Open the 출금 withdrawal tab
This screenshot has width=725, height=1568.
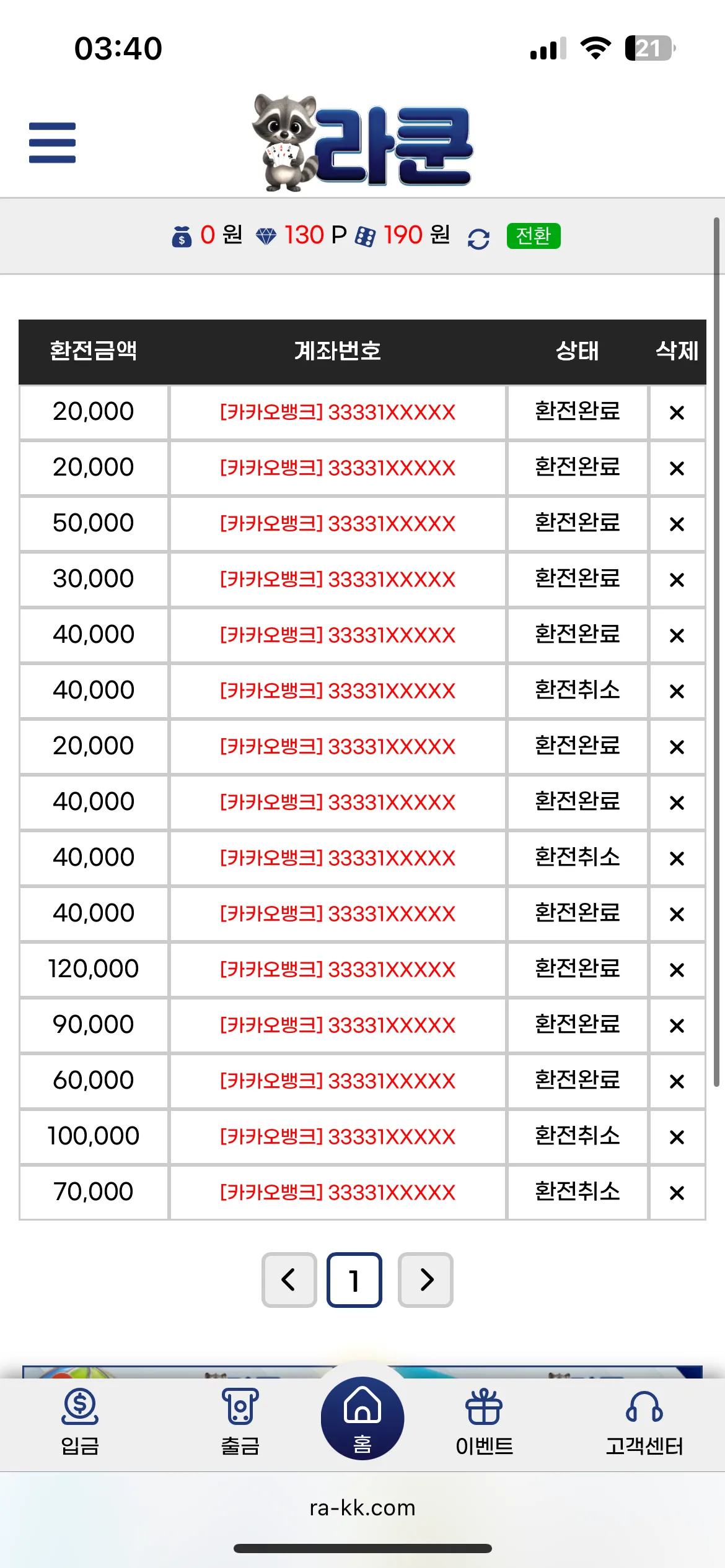coord(240,1422)
